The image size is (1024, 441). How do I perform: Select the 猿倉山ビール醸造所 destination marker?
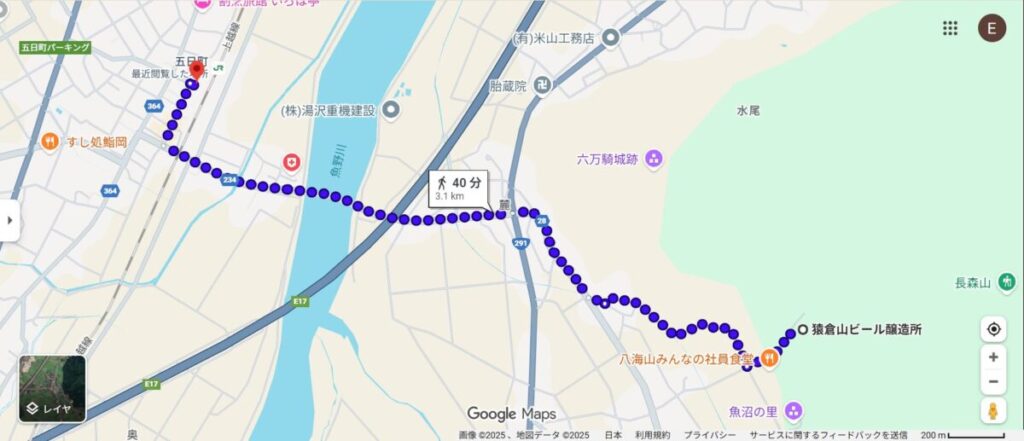point(803,328)
